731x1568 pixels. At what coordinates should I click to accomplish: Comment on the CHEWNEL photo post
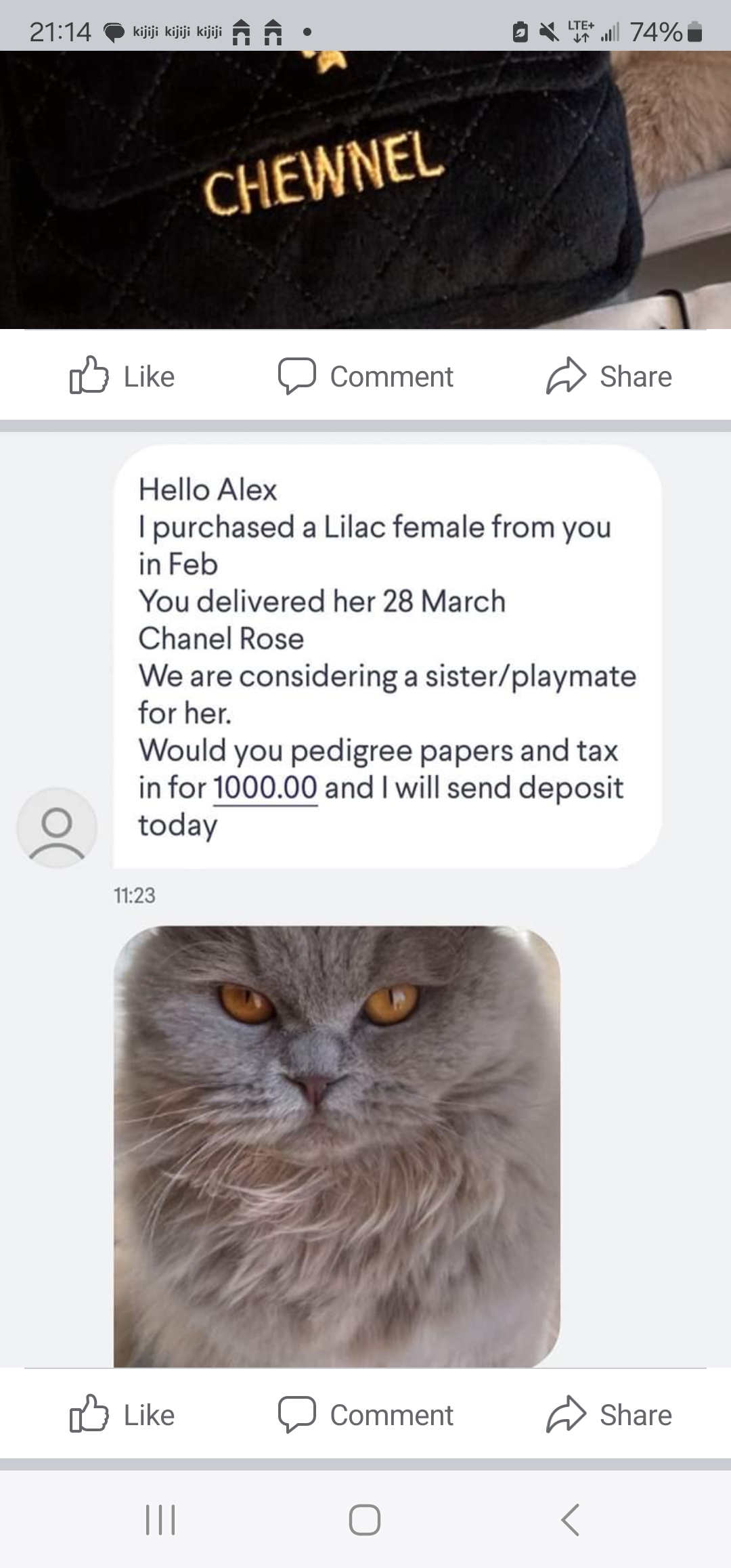click(365, 376)
